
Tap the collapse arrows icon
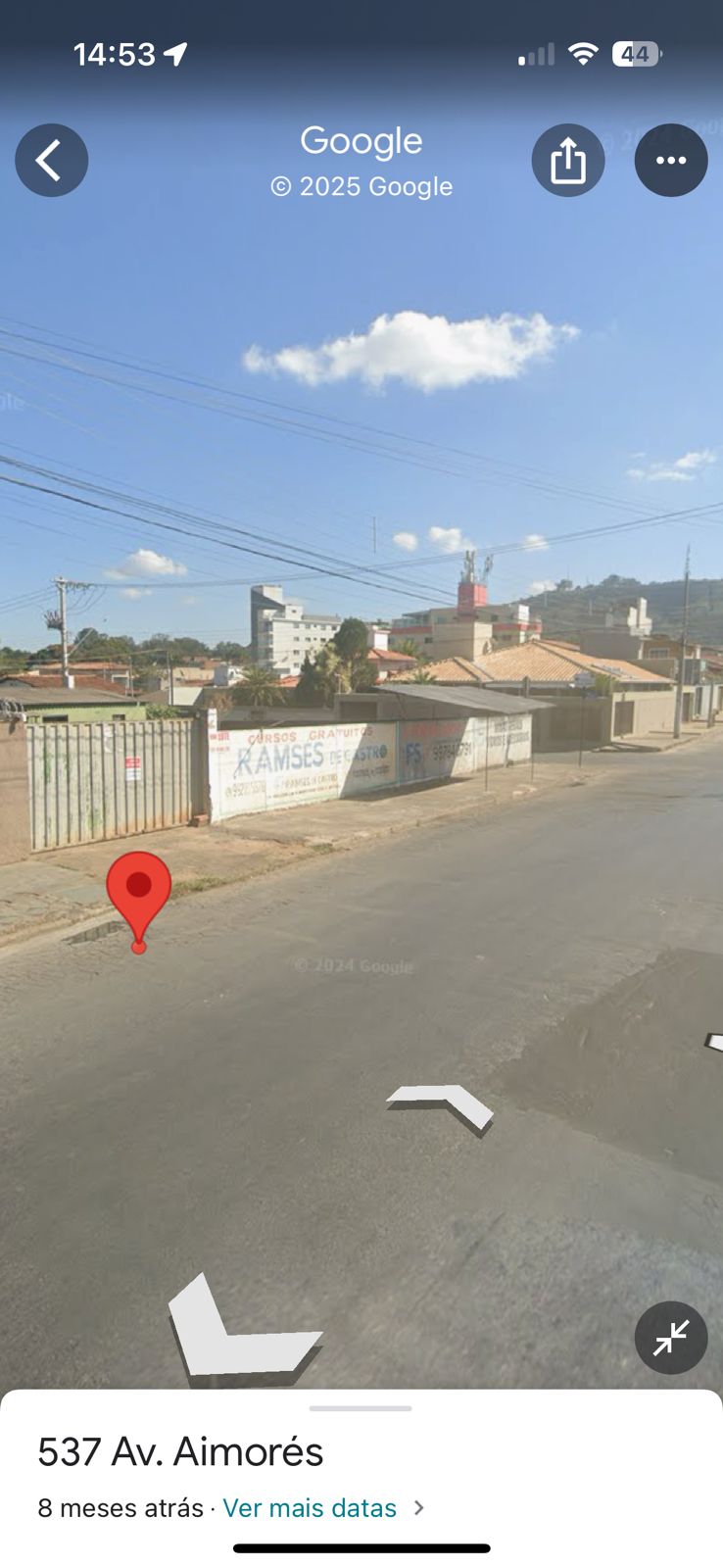pos(671,1338)
